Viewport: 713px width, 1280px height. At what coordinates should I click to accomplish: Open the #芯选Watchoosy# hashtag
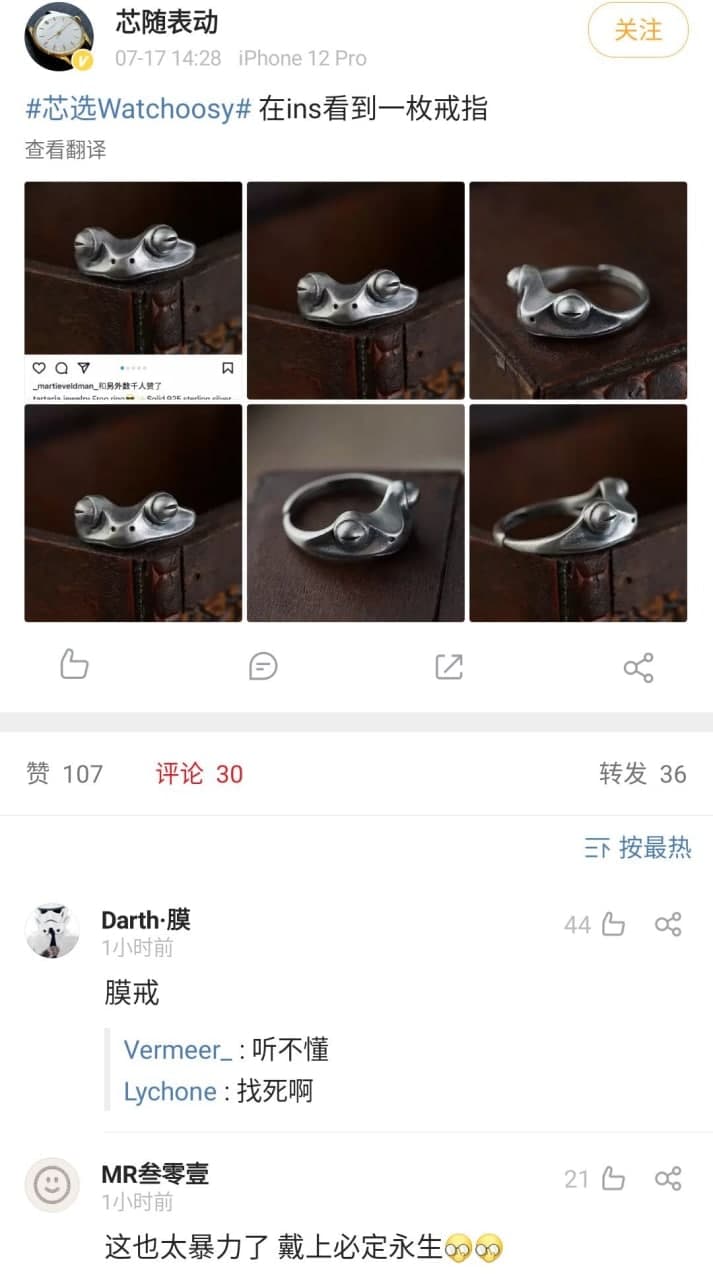click(138, 108)
